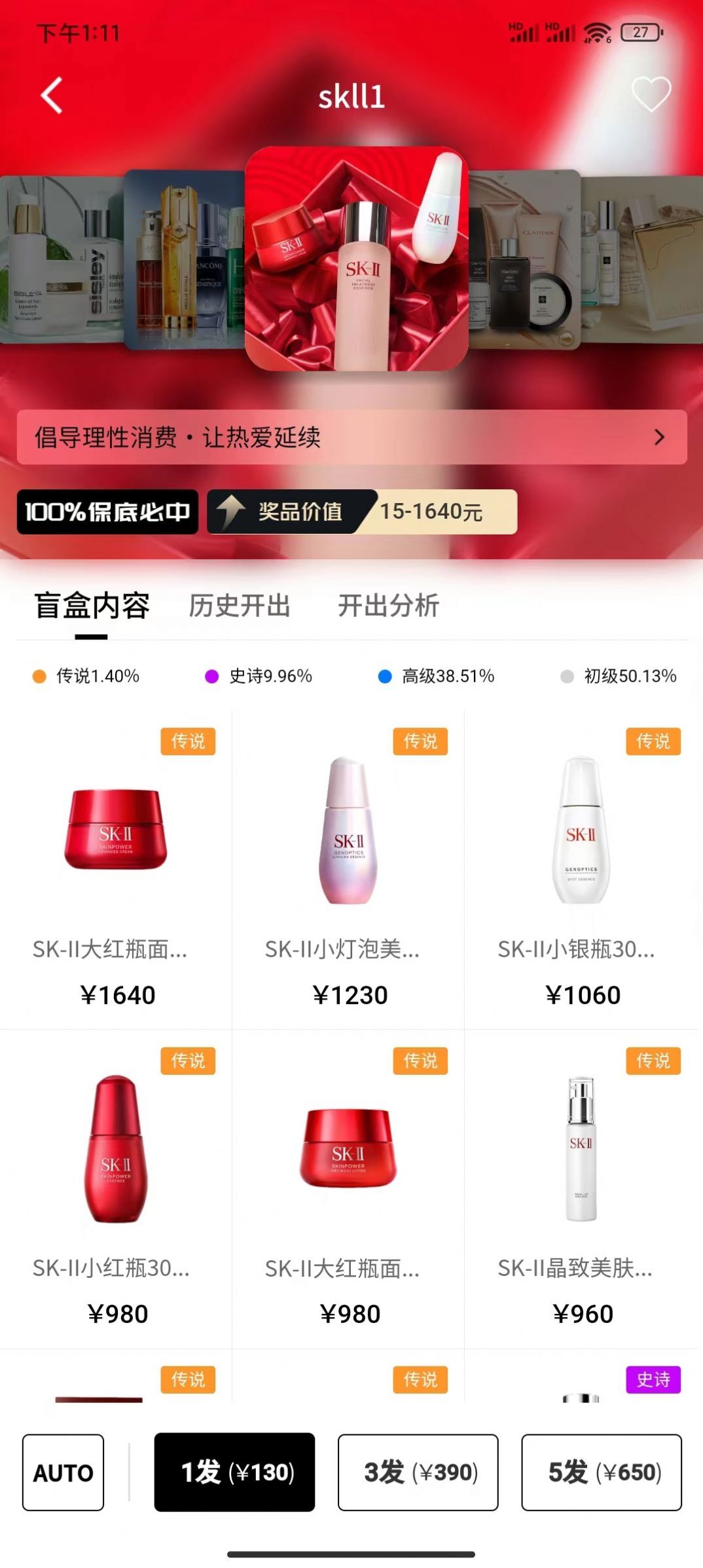Toggle the 史诗 tag on bottom-right product
703x1568 pixels.
655,1380
